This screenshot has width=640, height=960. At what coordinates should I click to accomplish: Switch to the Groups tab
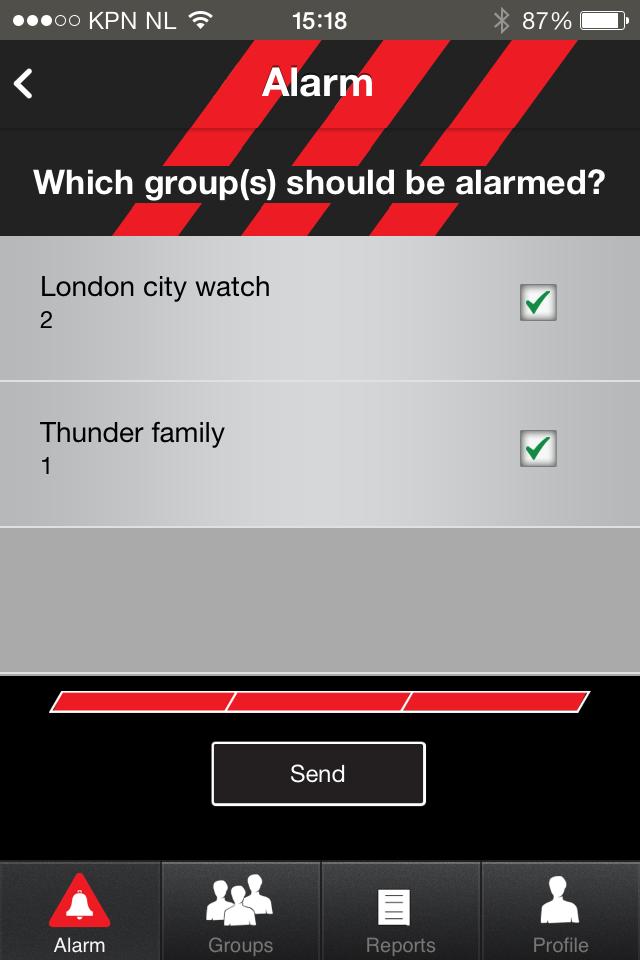click(x=240, y=912)
